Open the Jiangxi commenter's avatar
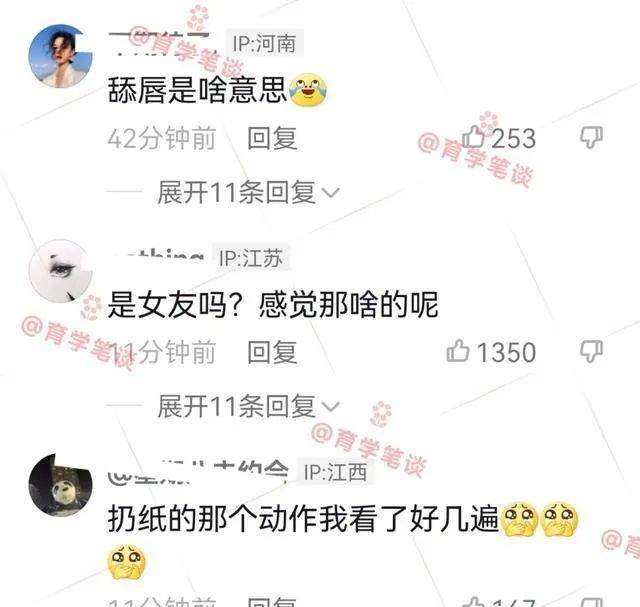Image resolution: width=640 pixels, height=607 pixels. pyautogui.click(x=60, y=484)
